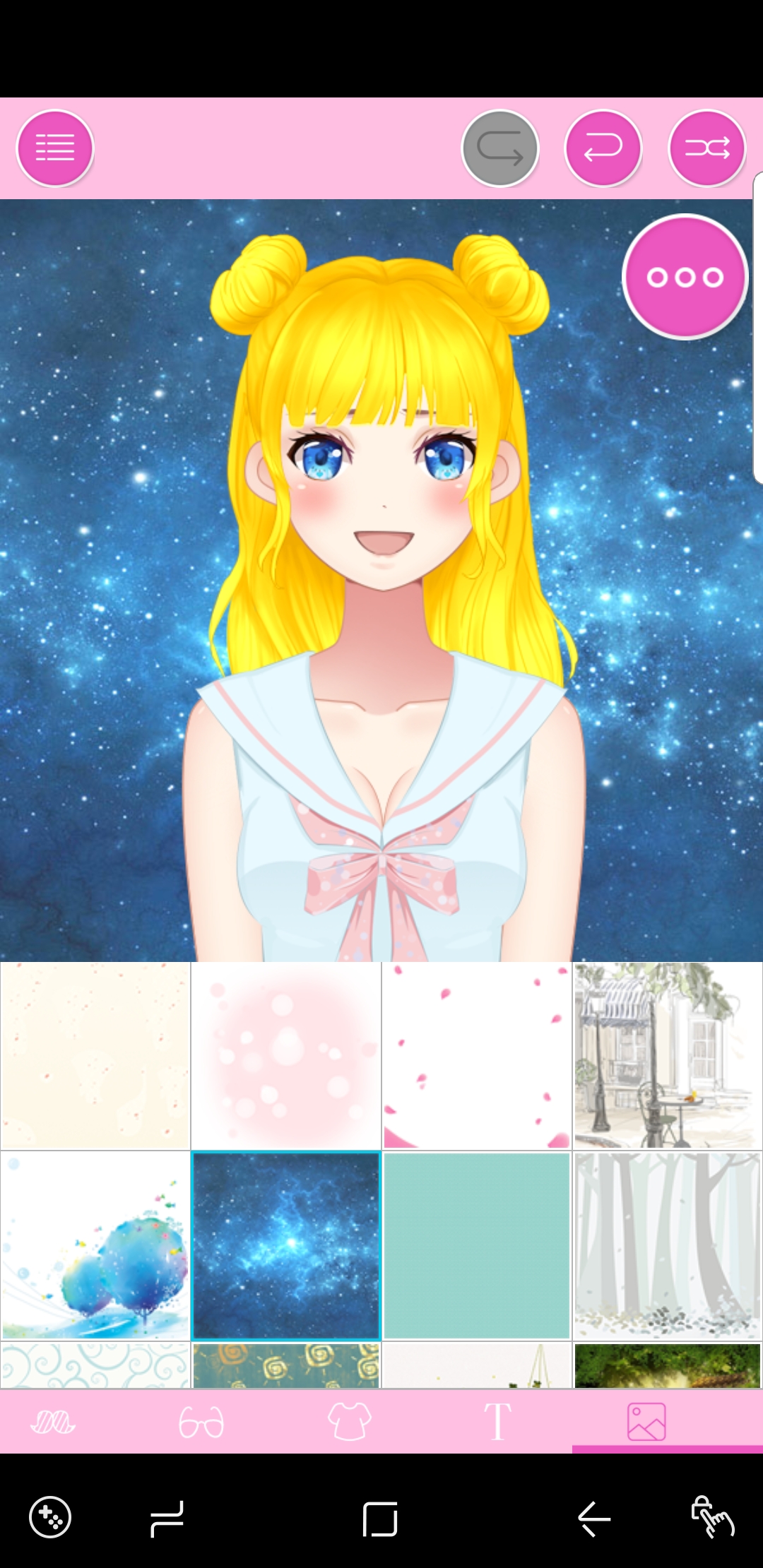The image size is (763, 1568).
Task: Go back using system navigation arrow
Action: 594,1519
